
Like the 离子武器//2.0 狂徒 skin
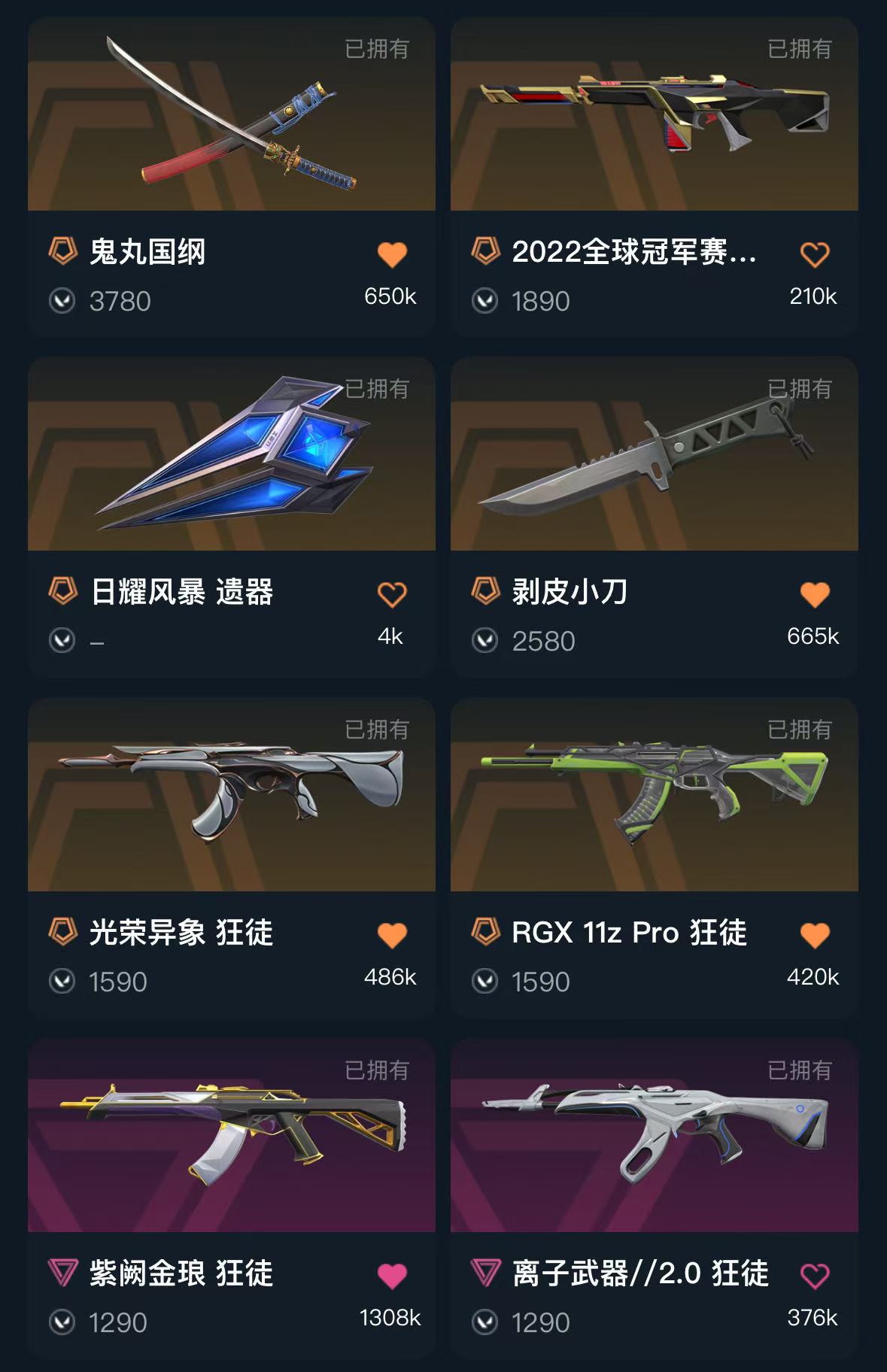point(814,1276)
